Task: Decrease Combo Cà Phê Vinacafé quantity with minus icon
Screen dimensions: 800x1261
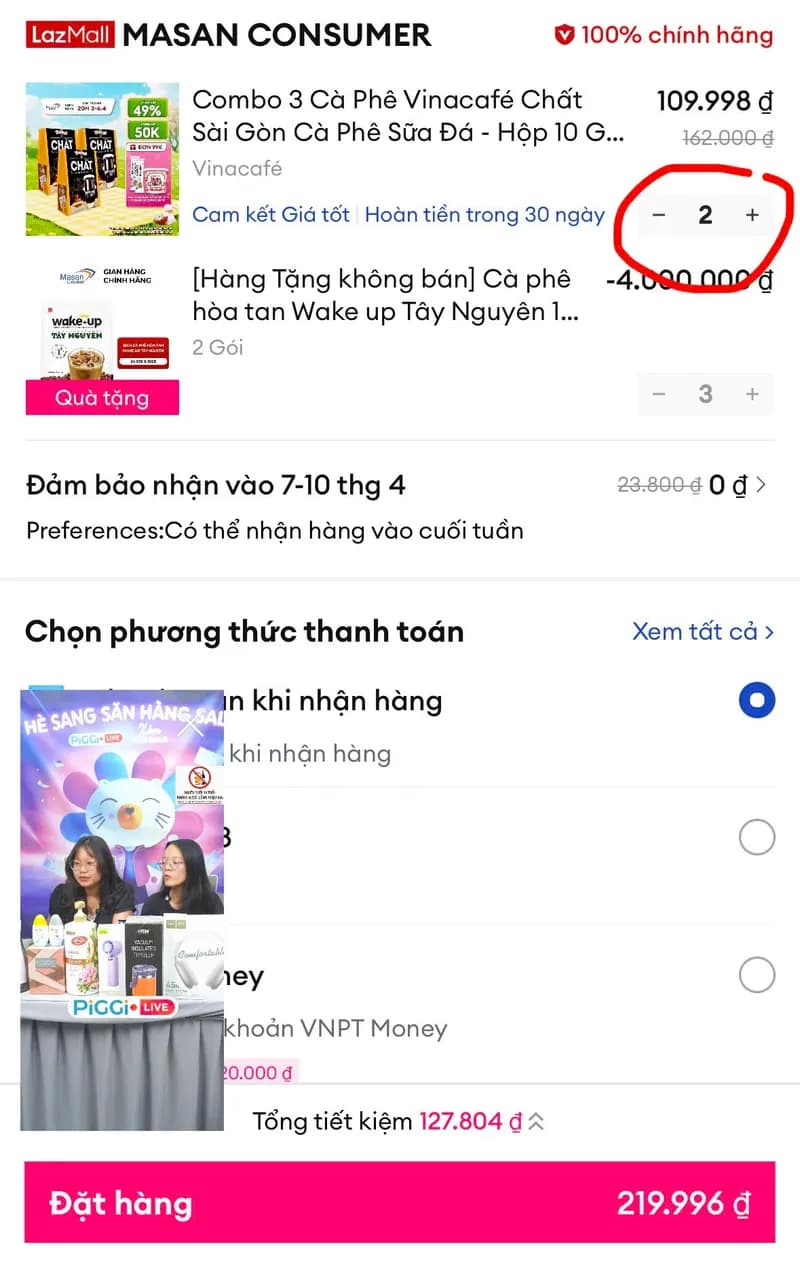Action: tap(658, 214)
